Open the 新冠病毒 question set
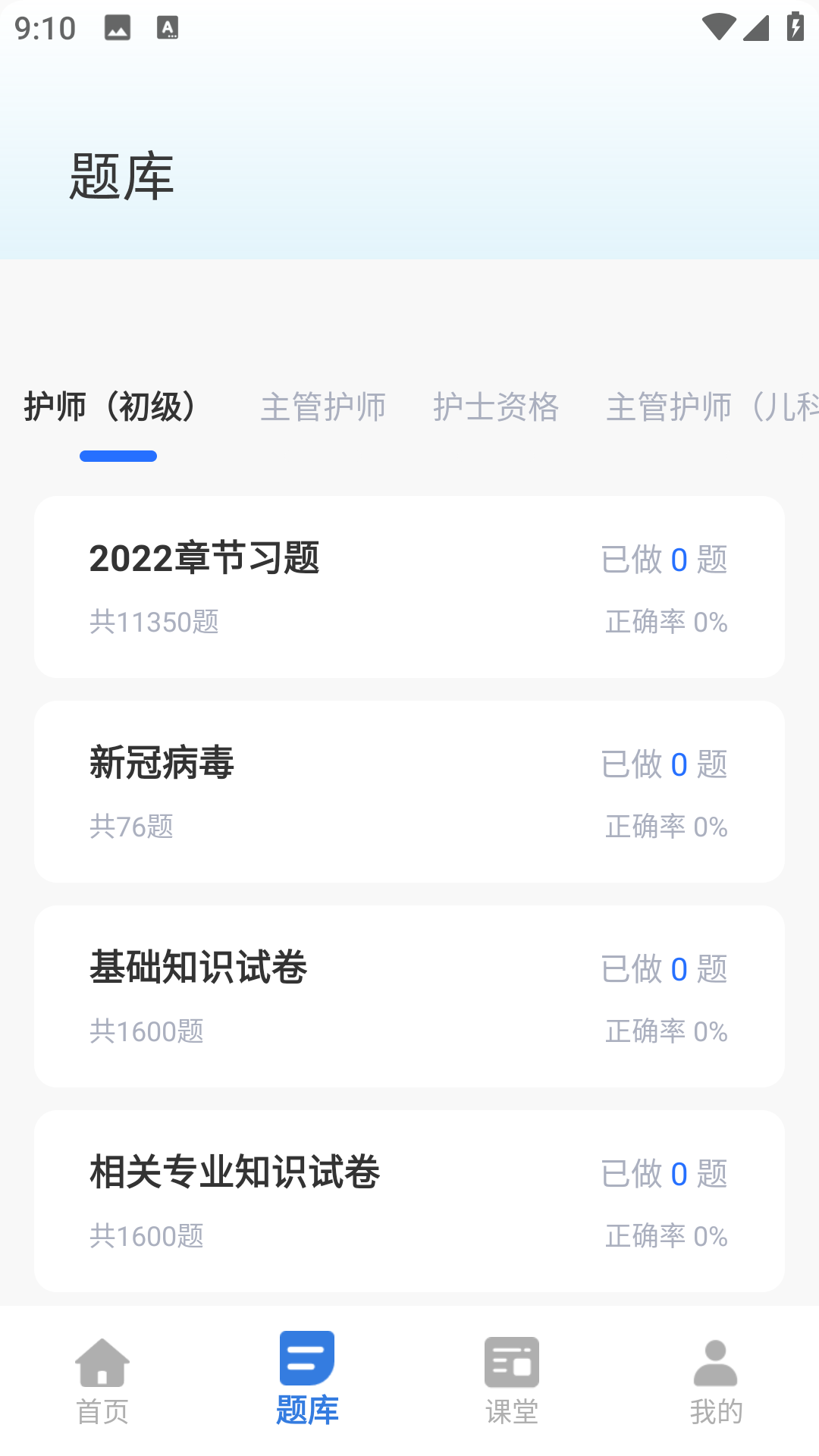Image resolution: width=819 pixels, height=1456 pixels. (x=409, y=792)
